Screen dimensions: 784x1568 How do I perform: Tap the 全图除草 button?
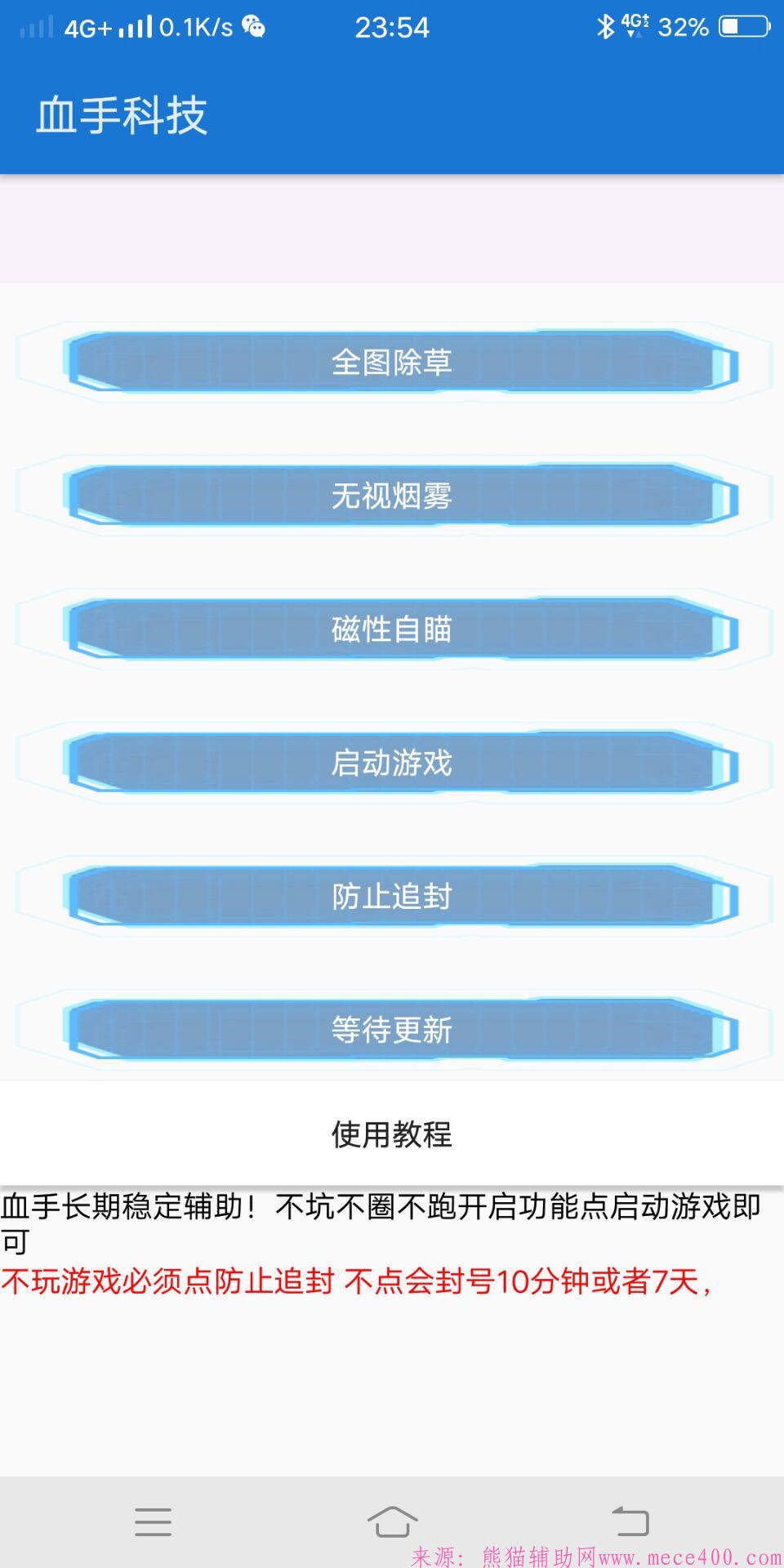pyautogui.click(x=392, y=362)
